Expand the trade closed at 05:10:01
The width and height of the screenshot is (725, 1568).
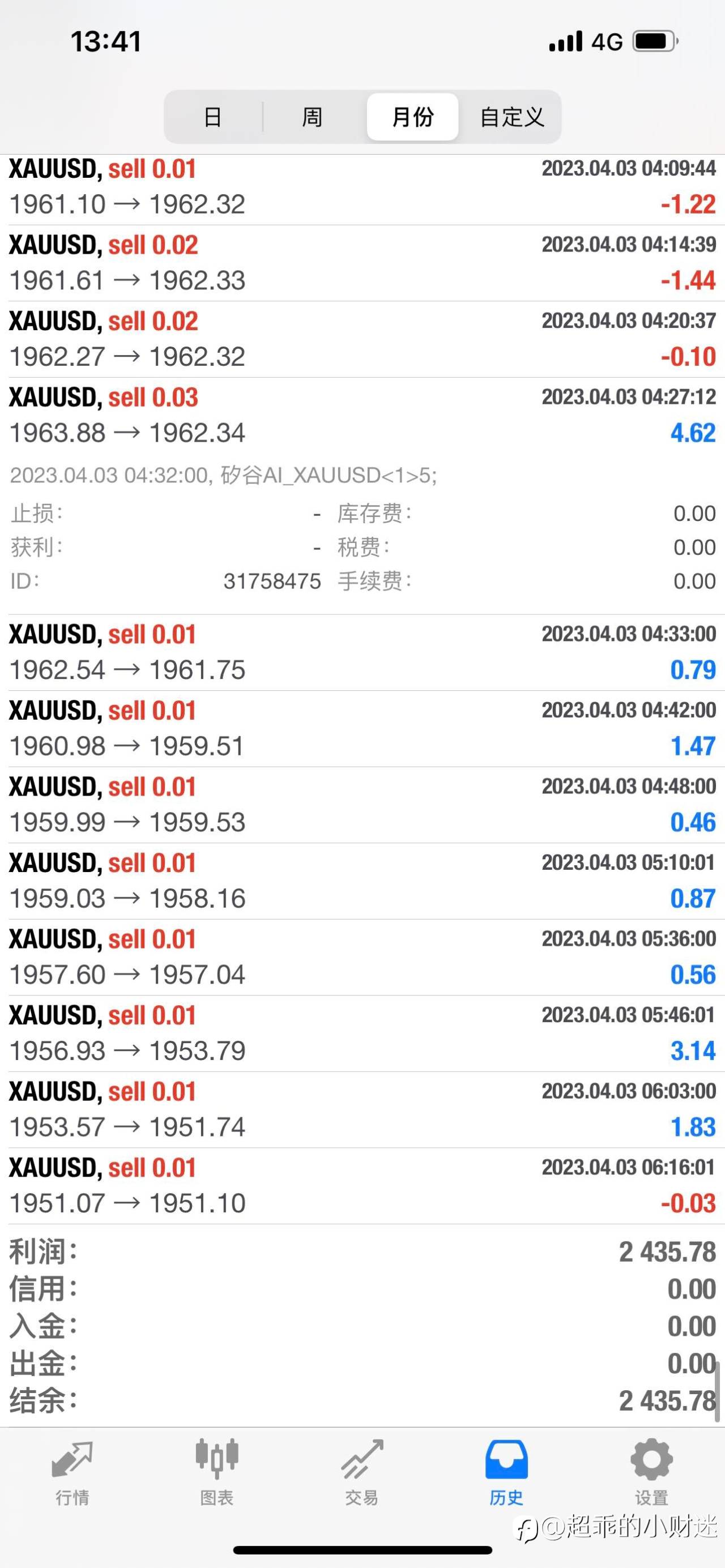click(x=362, y=881)
